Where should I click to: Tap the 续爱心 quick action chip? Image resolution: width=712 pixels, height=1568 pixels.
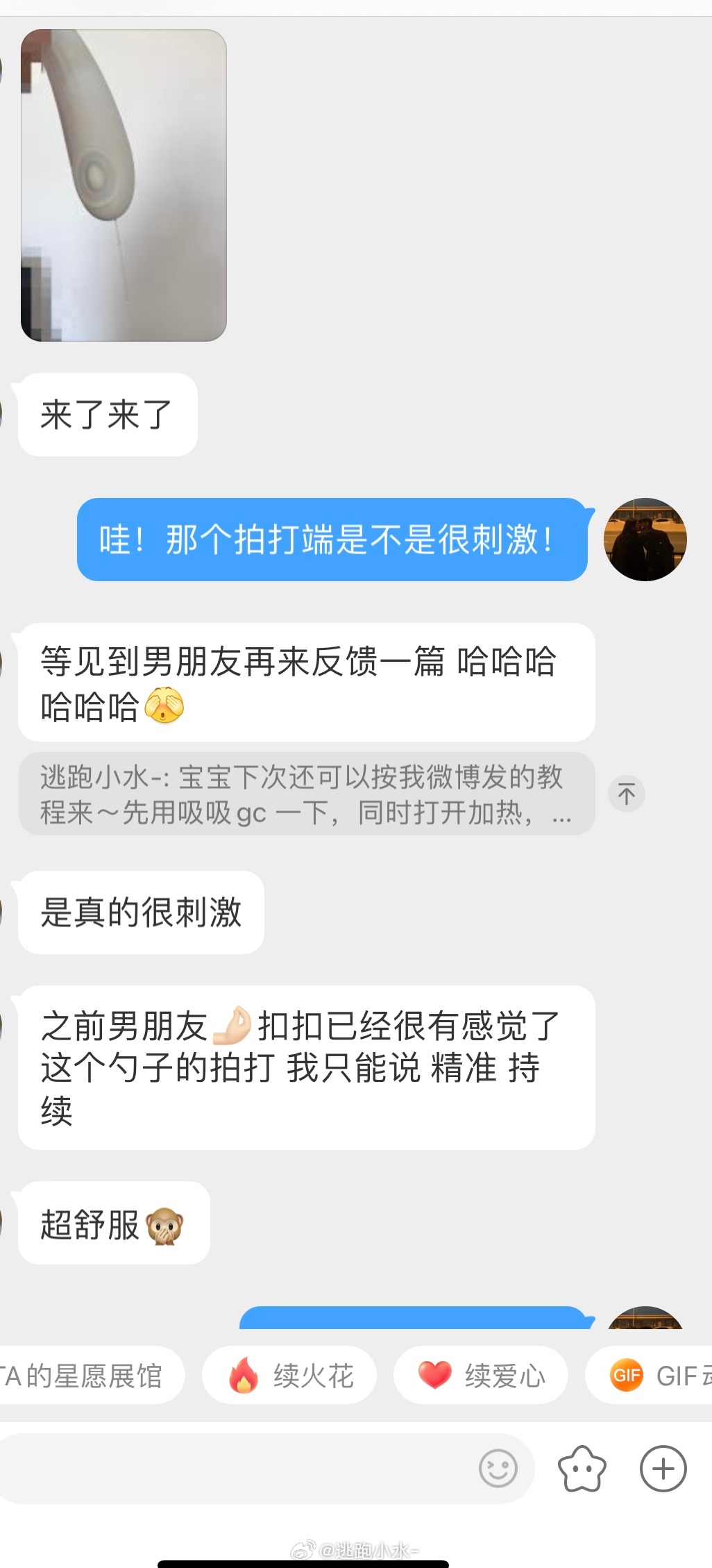pyautogui.click(x=481, y=1375)
